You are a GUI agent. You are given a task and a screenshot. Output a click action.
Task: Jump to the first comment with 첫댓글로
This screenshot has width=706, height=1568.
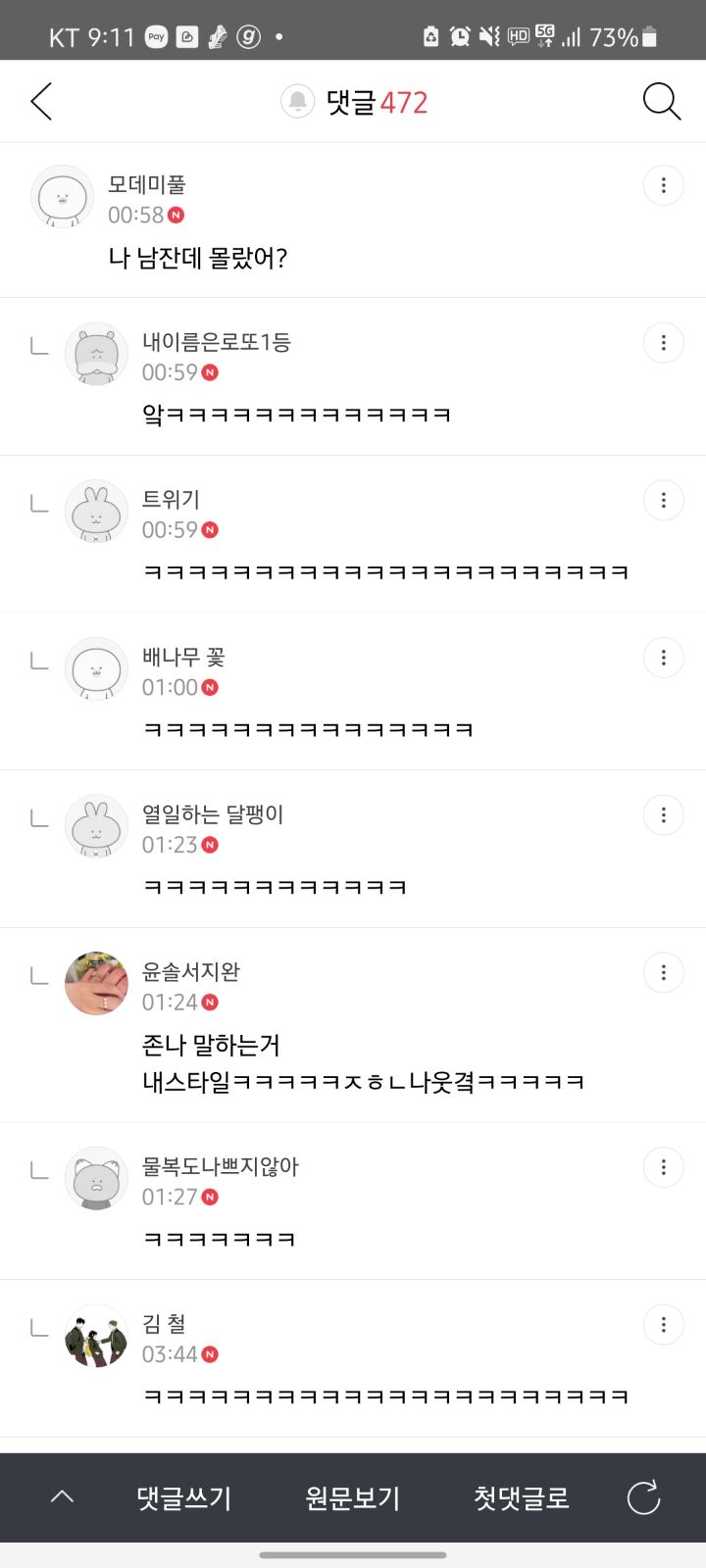point(521,1497)
